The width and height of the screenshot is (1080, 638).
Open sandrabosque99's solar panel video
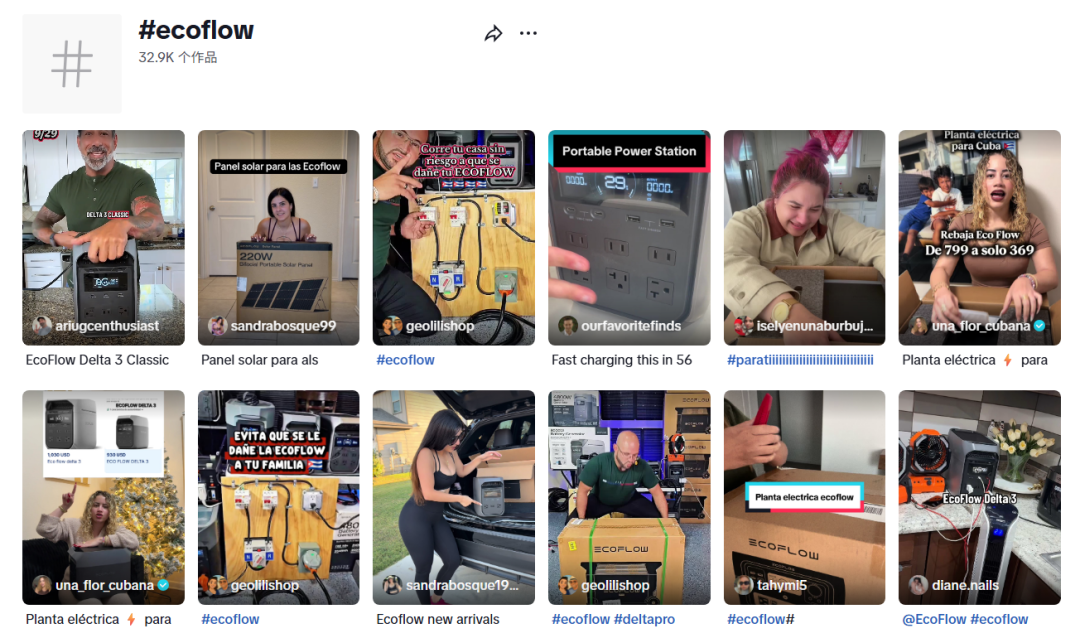tap(278, 237)
